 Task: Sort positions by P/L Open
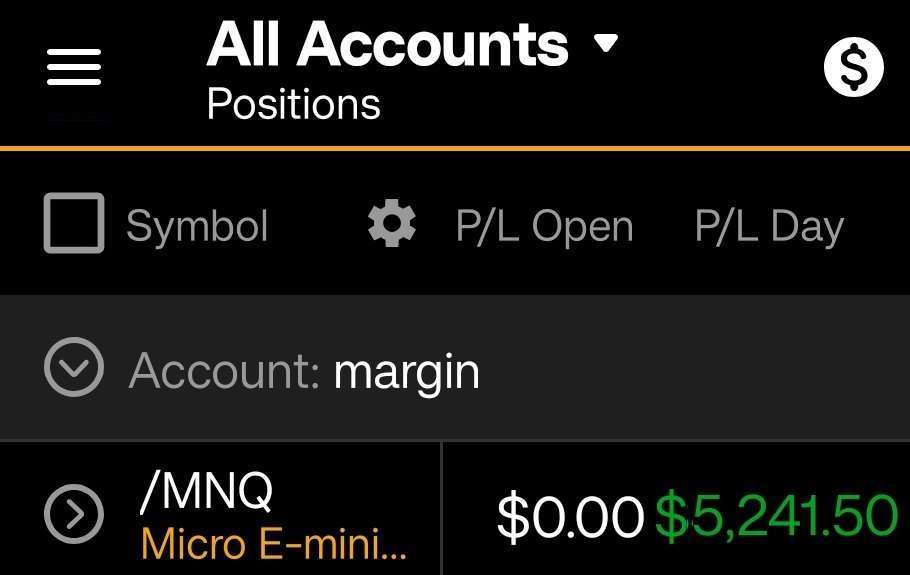coord(544,227)
